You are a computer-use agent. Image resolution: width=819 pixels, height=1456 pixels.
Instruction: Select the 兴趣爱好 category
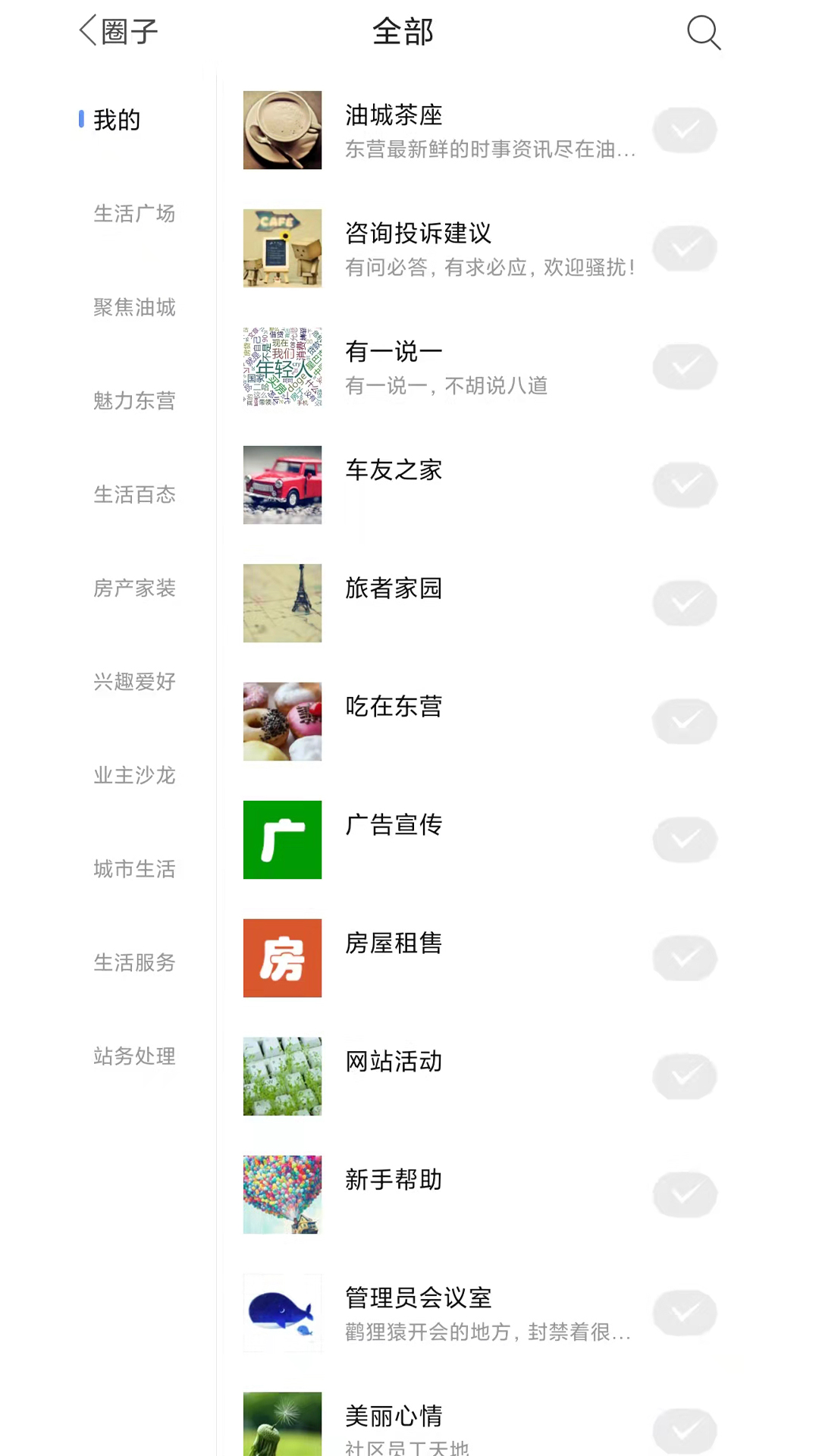coord(134,682)
